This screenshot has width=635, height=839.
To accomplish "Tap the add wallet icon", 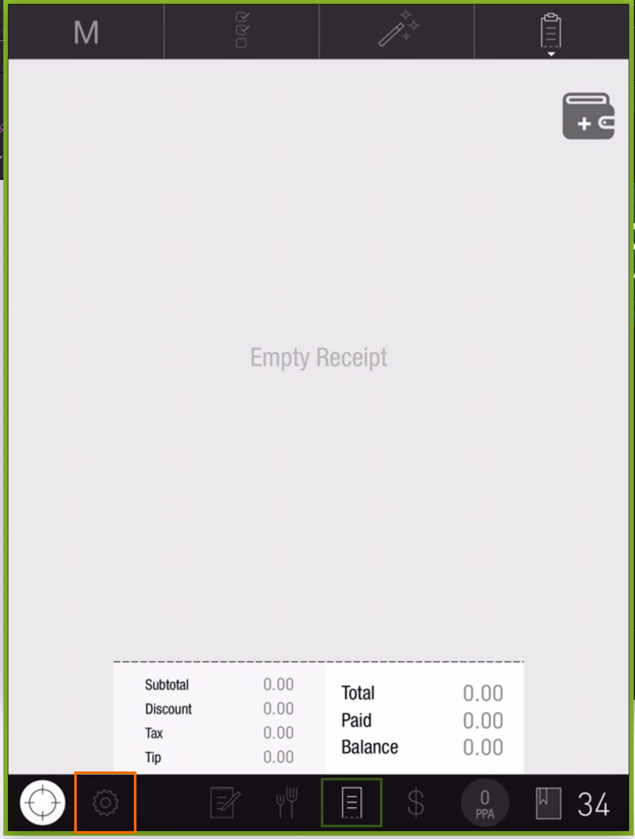I will pos(587,116).
